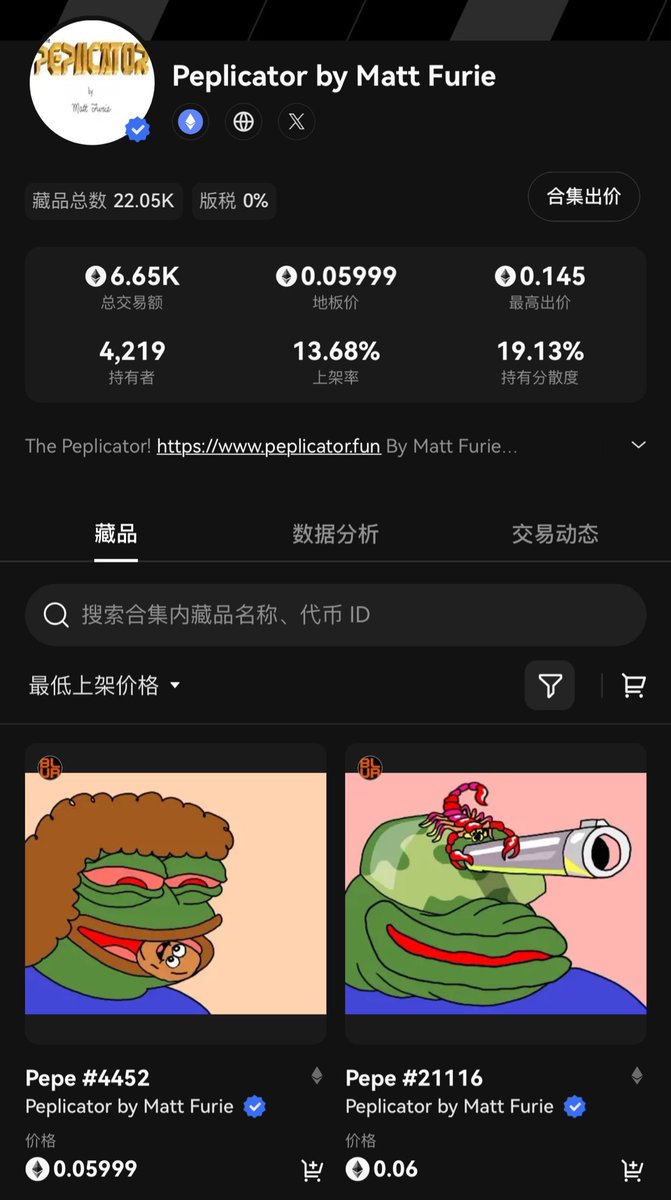The width and height of the screenshot is (671, 1200).
Task: Open the collection's X profile
Action: tap(296, 122)
